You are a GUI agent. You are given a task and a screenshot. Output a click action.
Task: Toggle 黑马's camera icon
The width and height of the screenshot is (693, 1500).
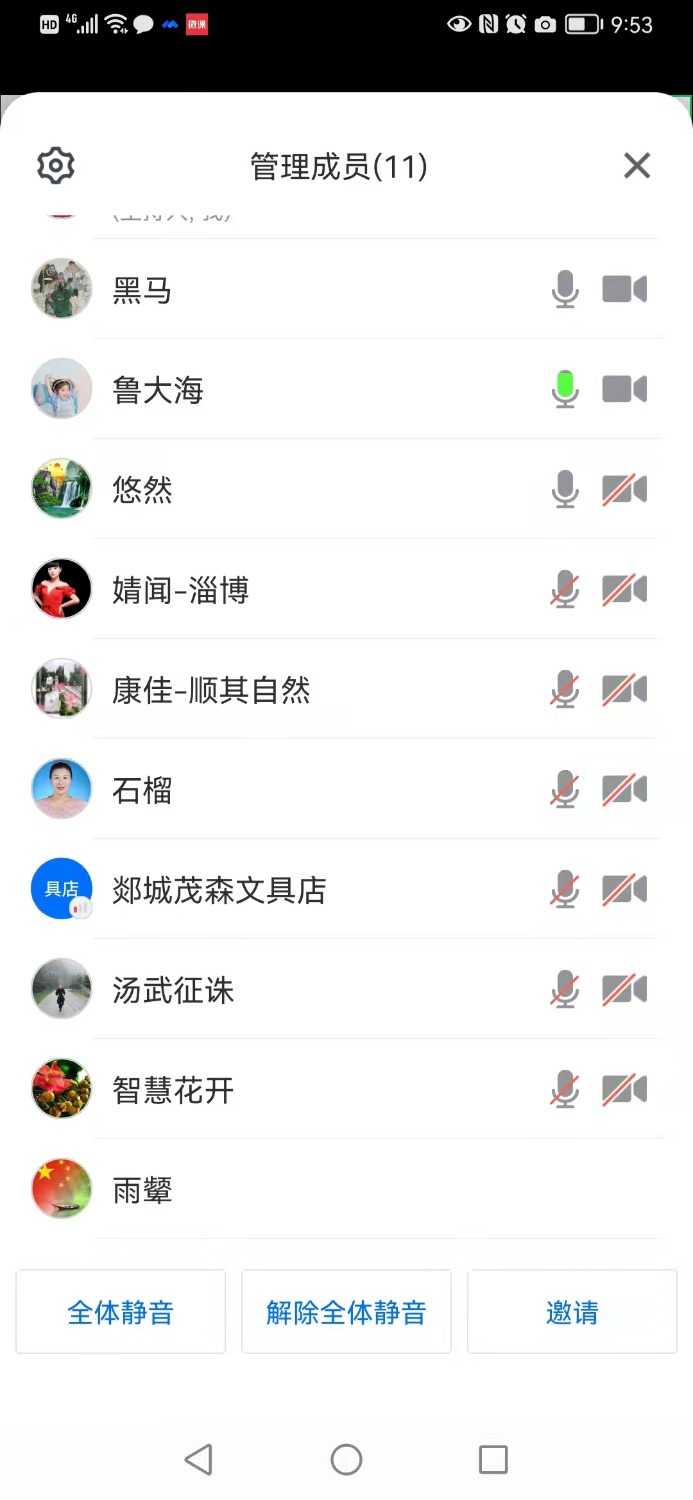[624, 289]
